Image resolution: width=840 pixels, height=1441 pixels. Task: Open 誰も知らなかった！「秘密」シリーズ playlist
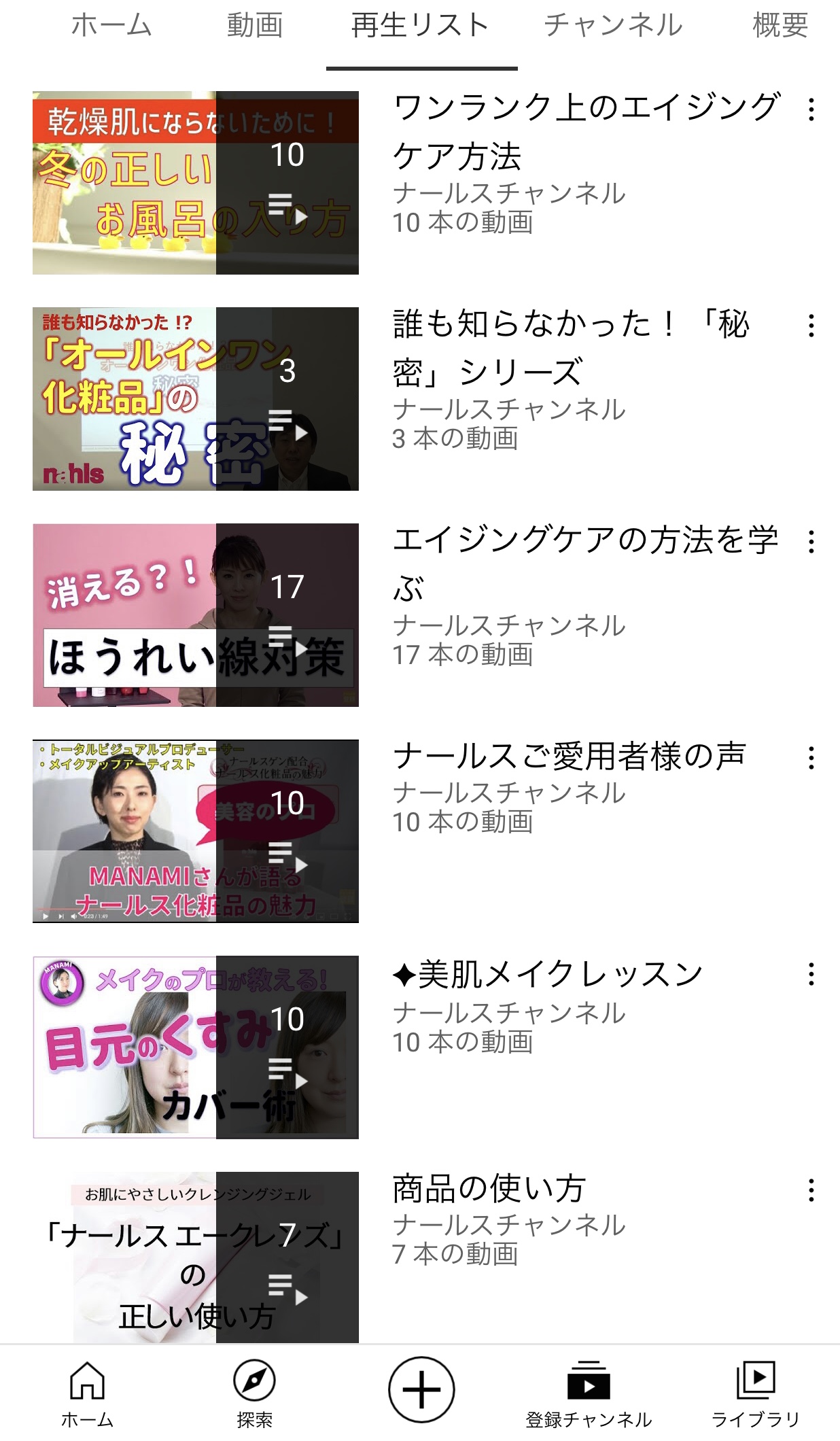pyautogui.click(x=196, y=399)
